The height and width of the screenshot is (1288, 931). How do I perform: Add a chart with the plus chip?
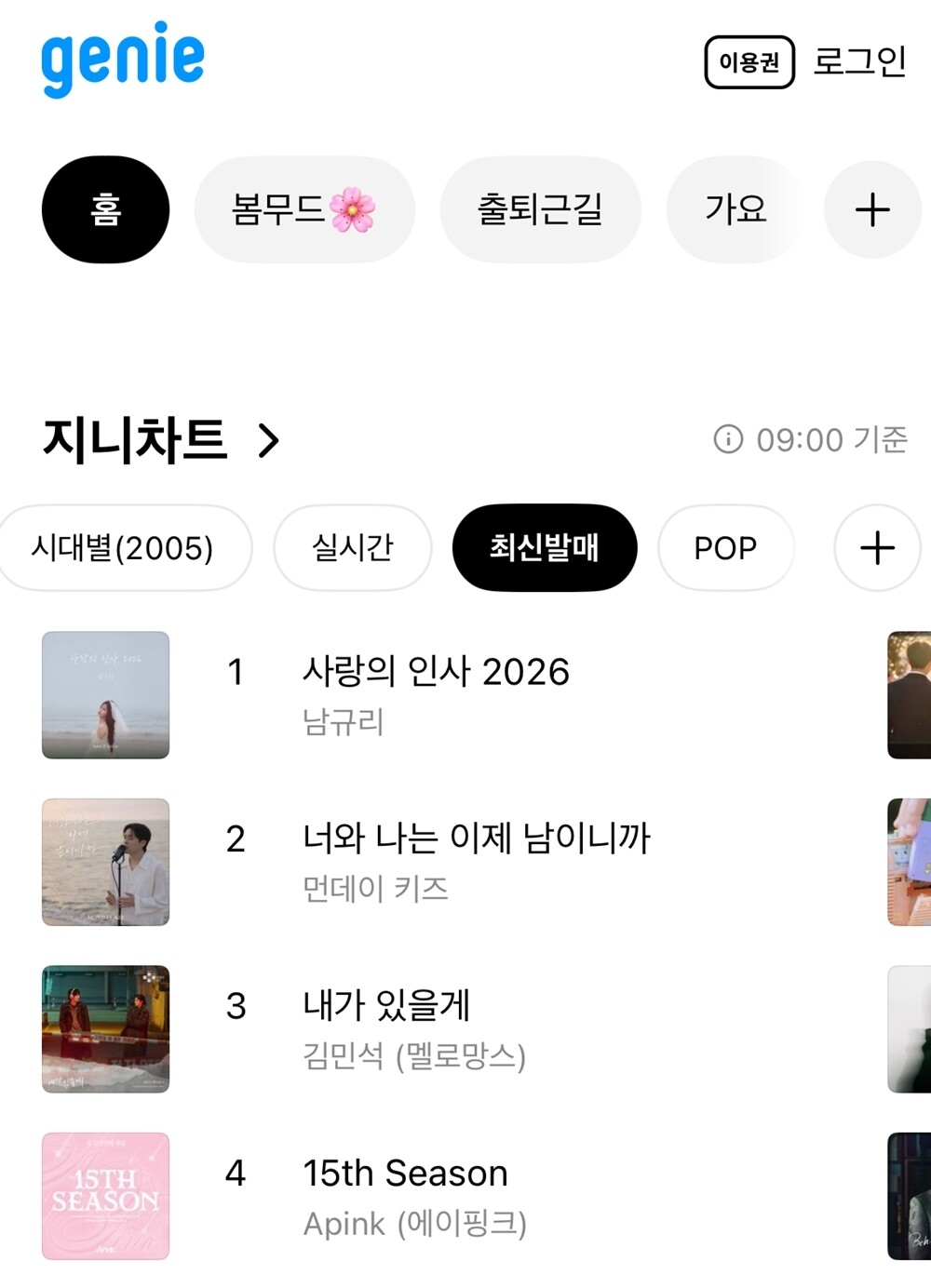877,548
